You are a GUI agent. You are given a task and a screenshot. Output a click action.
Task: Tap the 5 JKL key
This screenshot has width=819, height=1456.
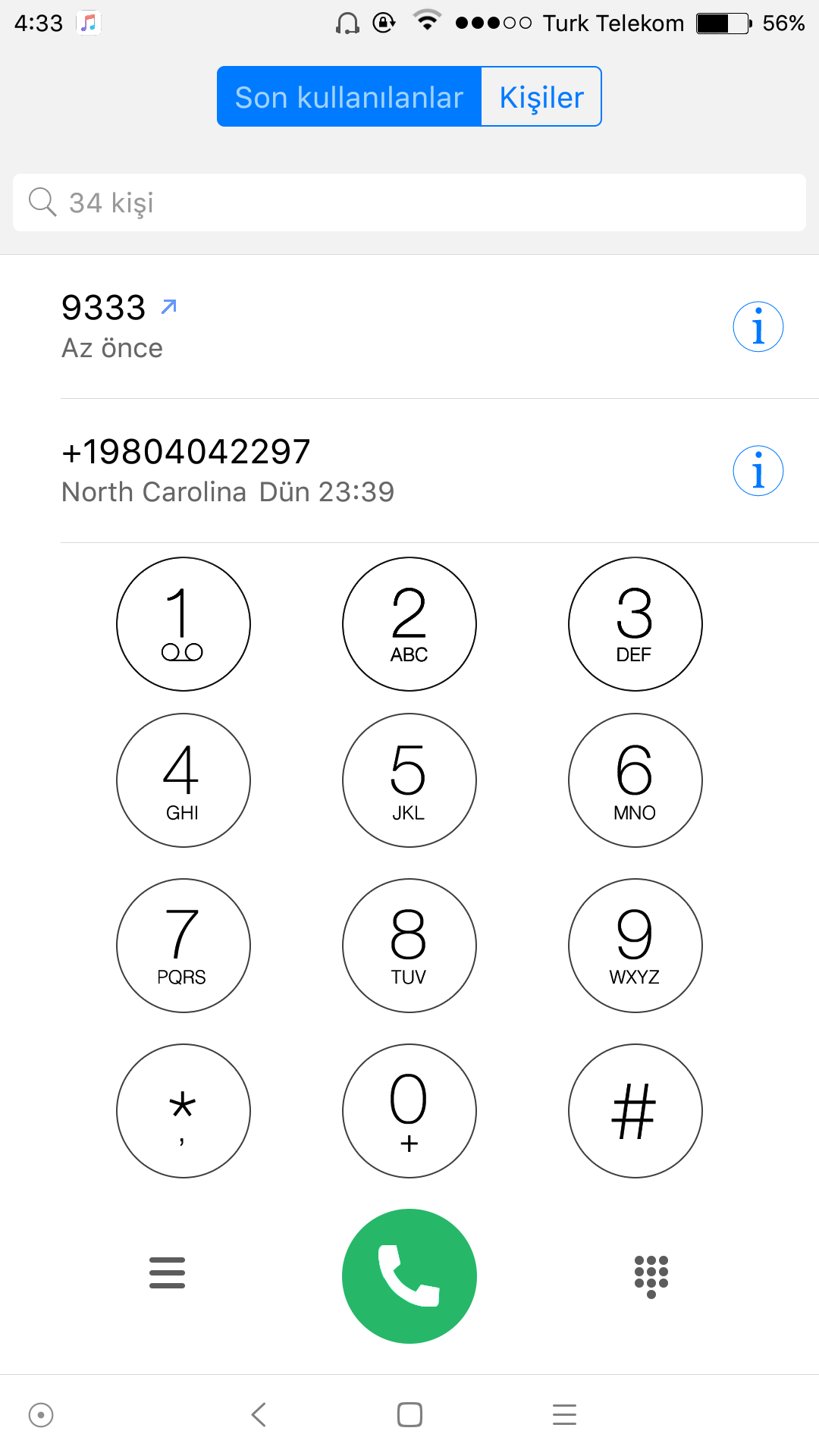tap(409, 780)
